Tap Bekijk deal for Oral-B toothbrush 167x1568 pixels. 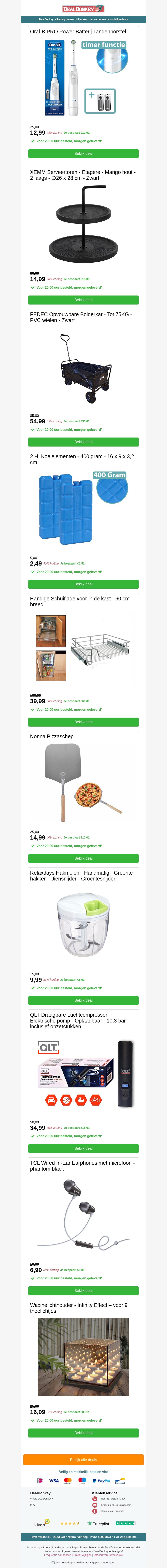83,153
